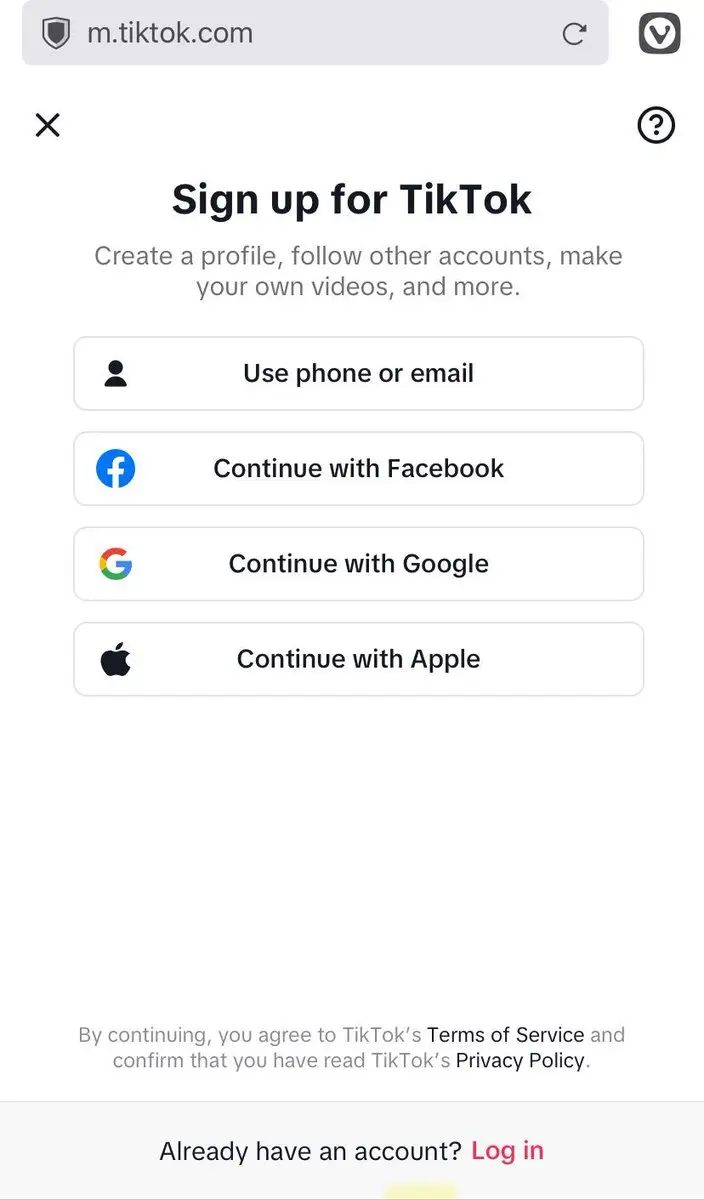Open the help question mark icon
Image resolution: width=704 pixels, height=1200 pixels.
[656, 125]
